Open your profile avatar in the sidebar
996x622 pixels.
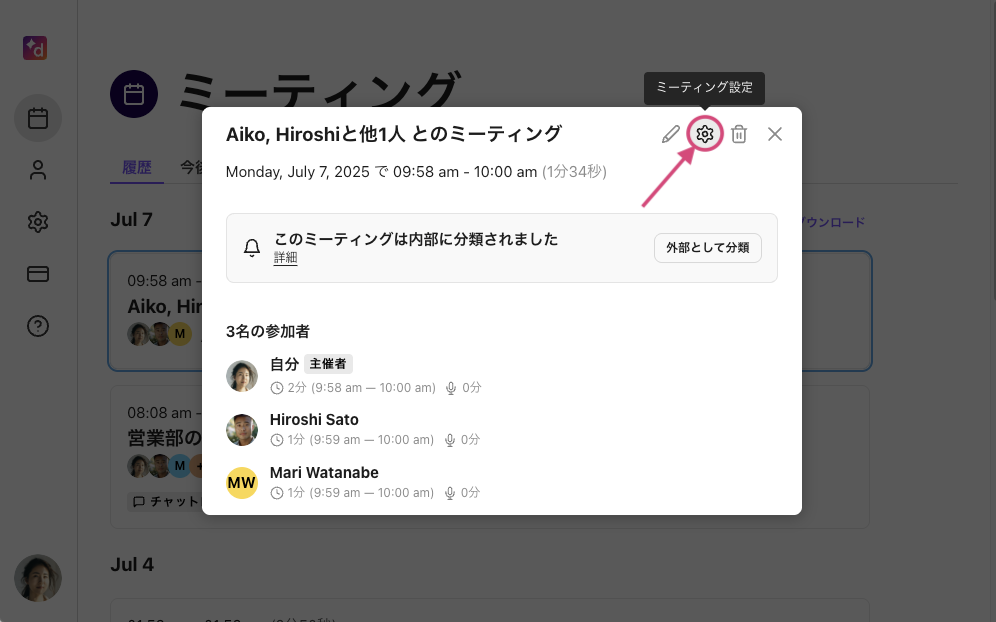(38, 578)
